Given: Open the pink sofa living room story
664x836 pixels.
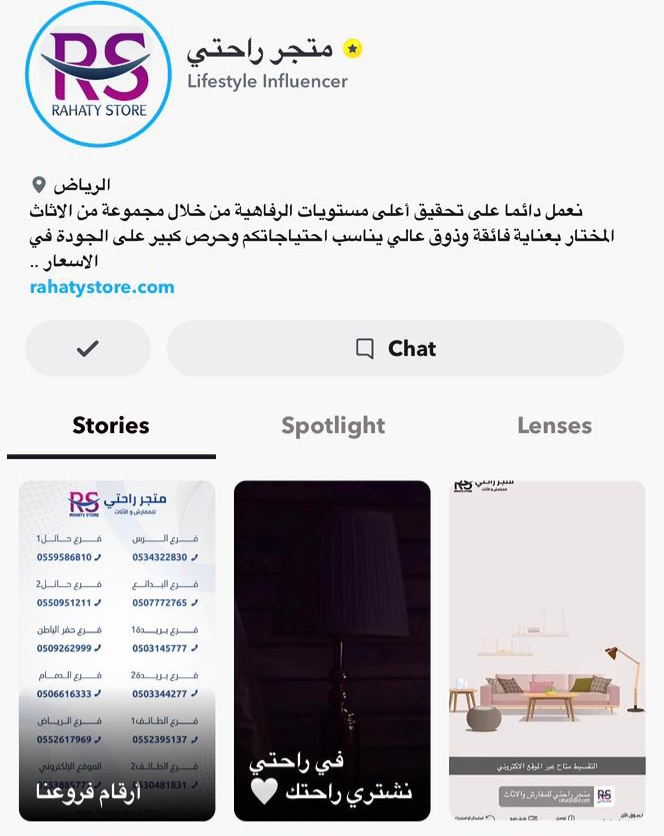Looking at the screenshot, I should click(x=546, y=650).
